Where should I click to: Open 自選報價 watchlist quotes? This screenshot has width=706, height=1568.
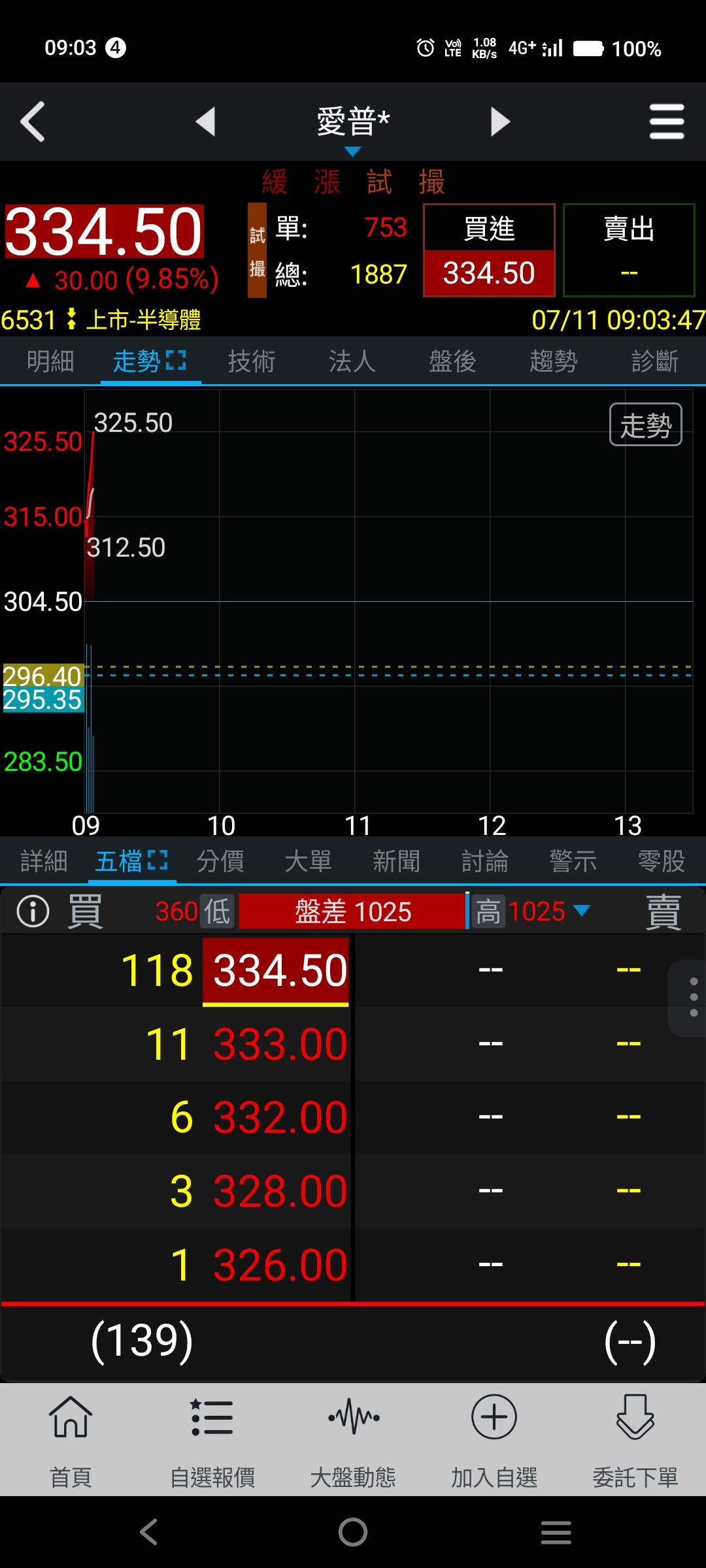click(x=212, y=1437)
